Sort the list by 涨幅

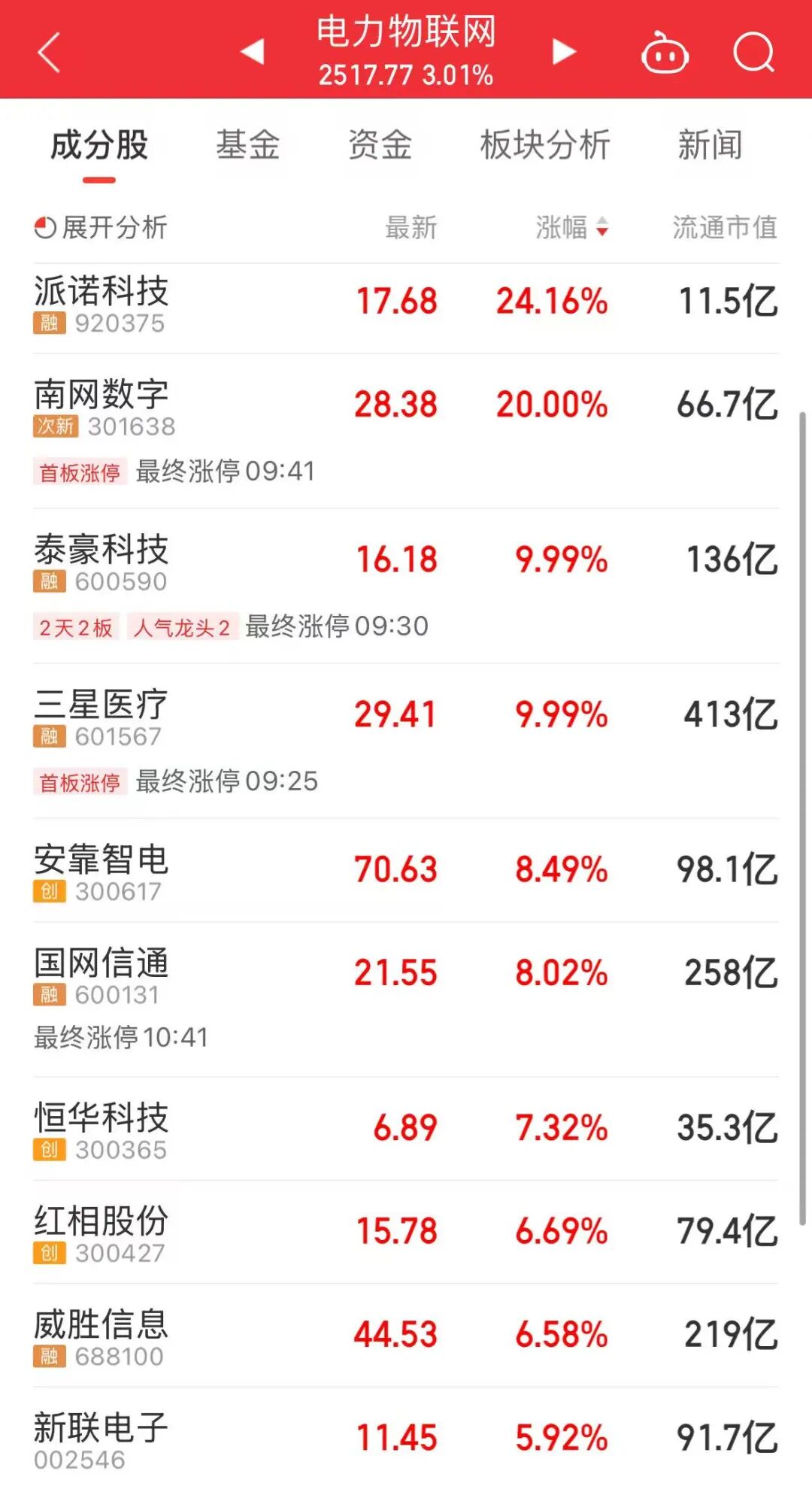571,227
